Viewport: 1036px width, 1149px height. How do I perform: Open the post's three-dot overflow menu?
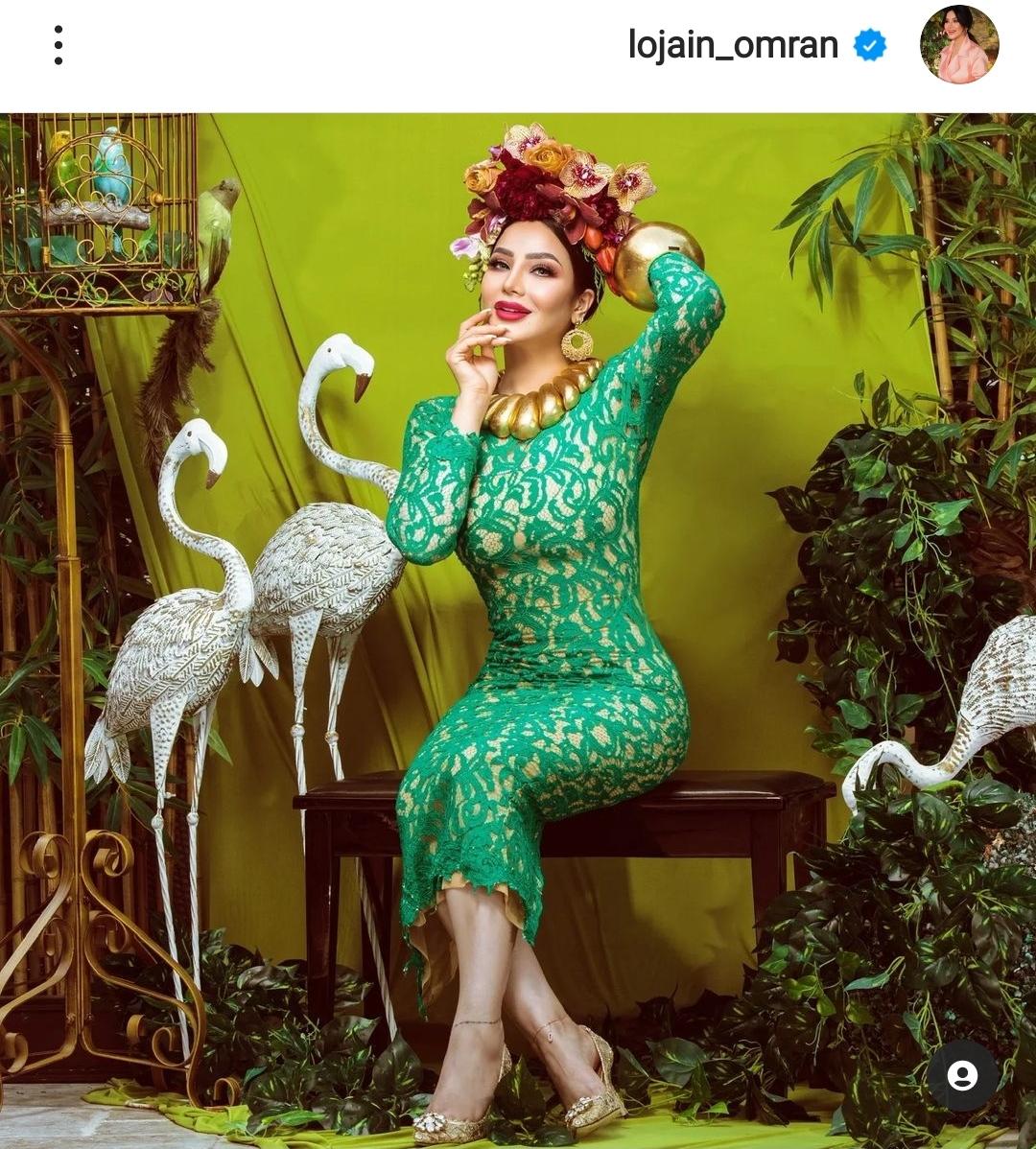pos(59,45)
